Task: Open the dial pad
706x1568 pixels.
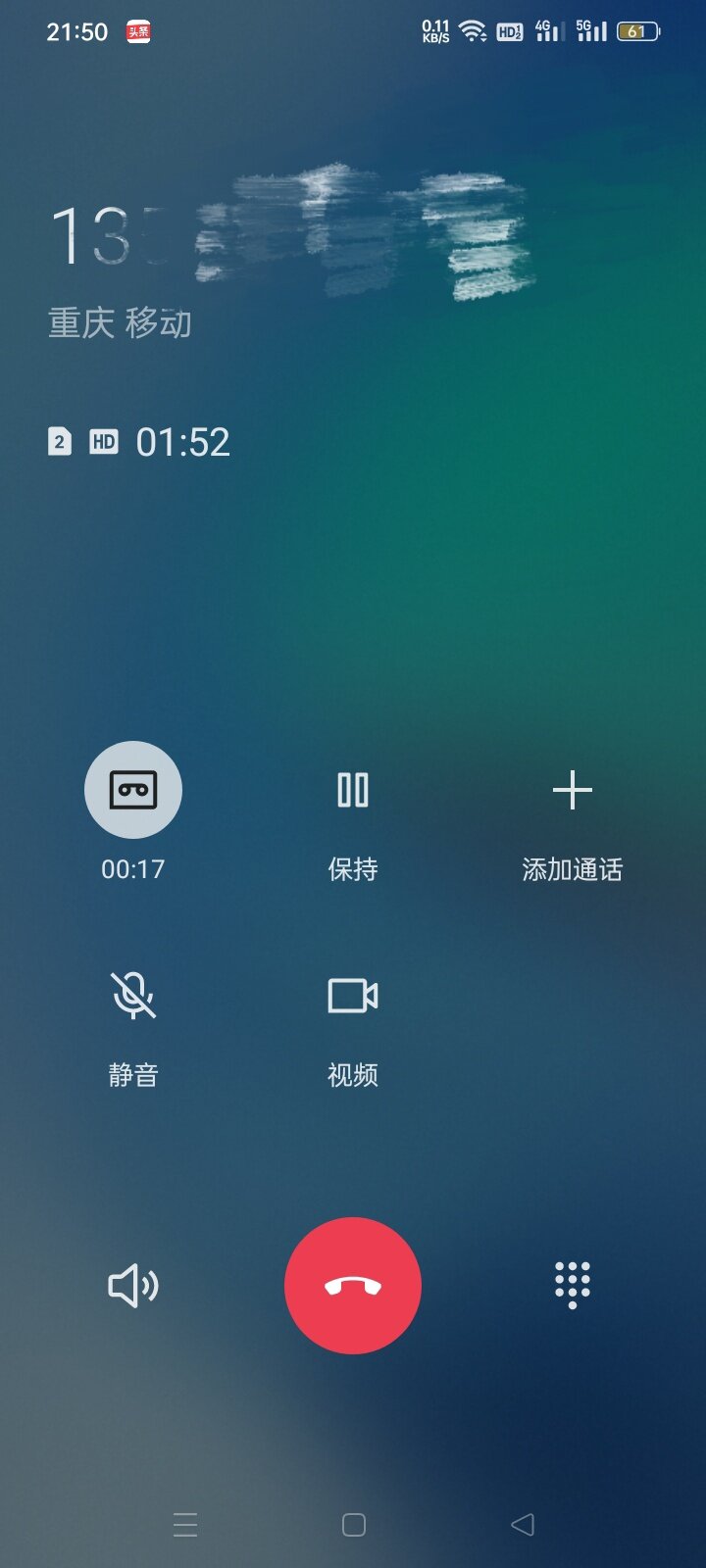Action: [573, 1285]
